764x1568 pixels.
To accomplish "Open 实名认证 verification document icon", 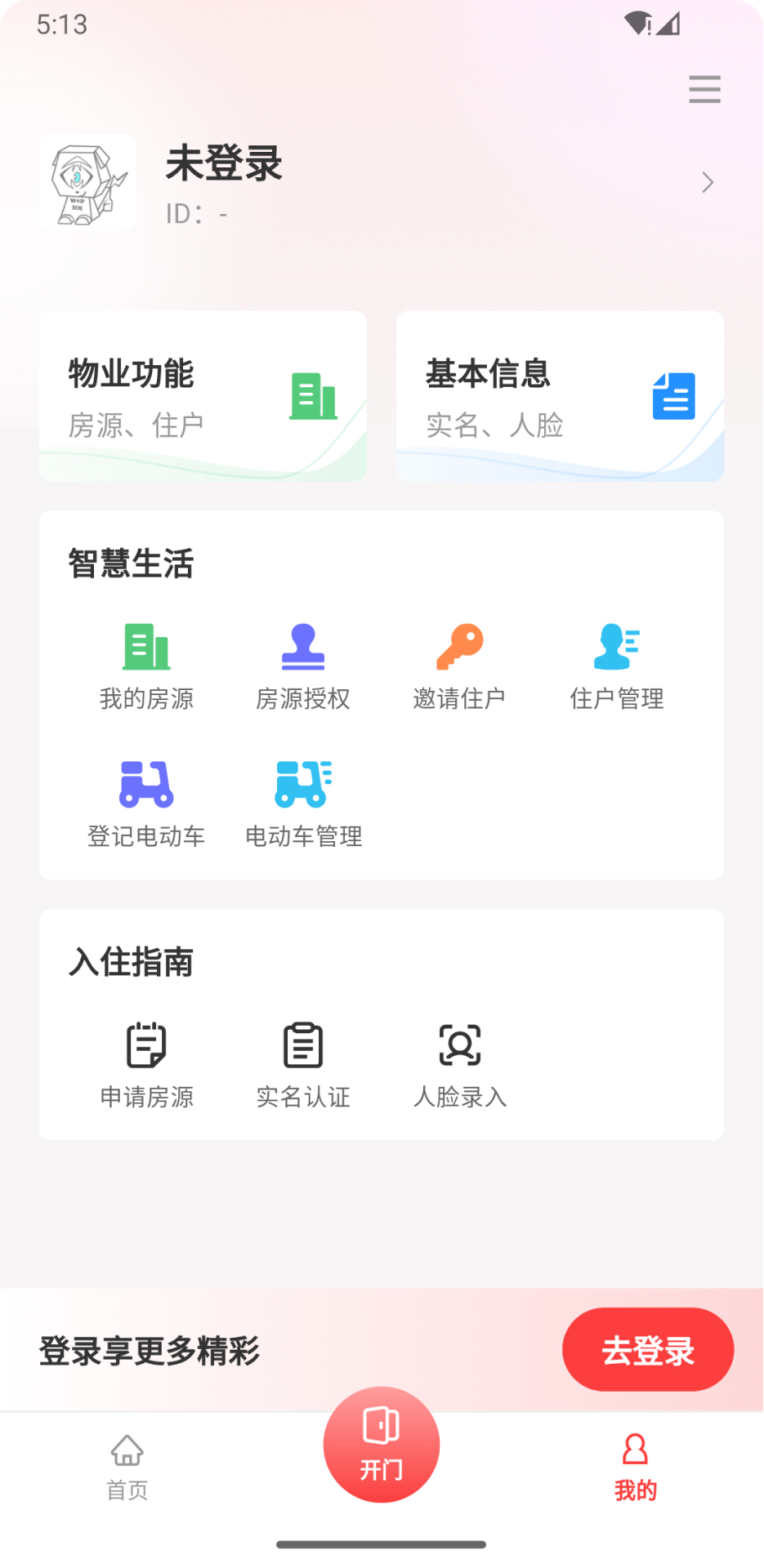I will pos(303,1045).
